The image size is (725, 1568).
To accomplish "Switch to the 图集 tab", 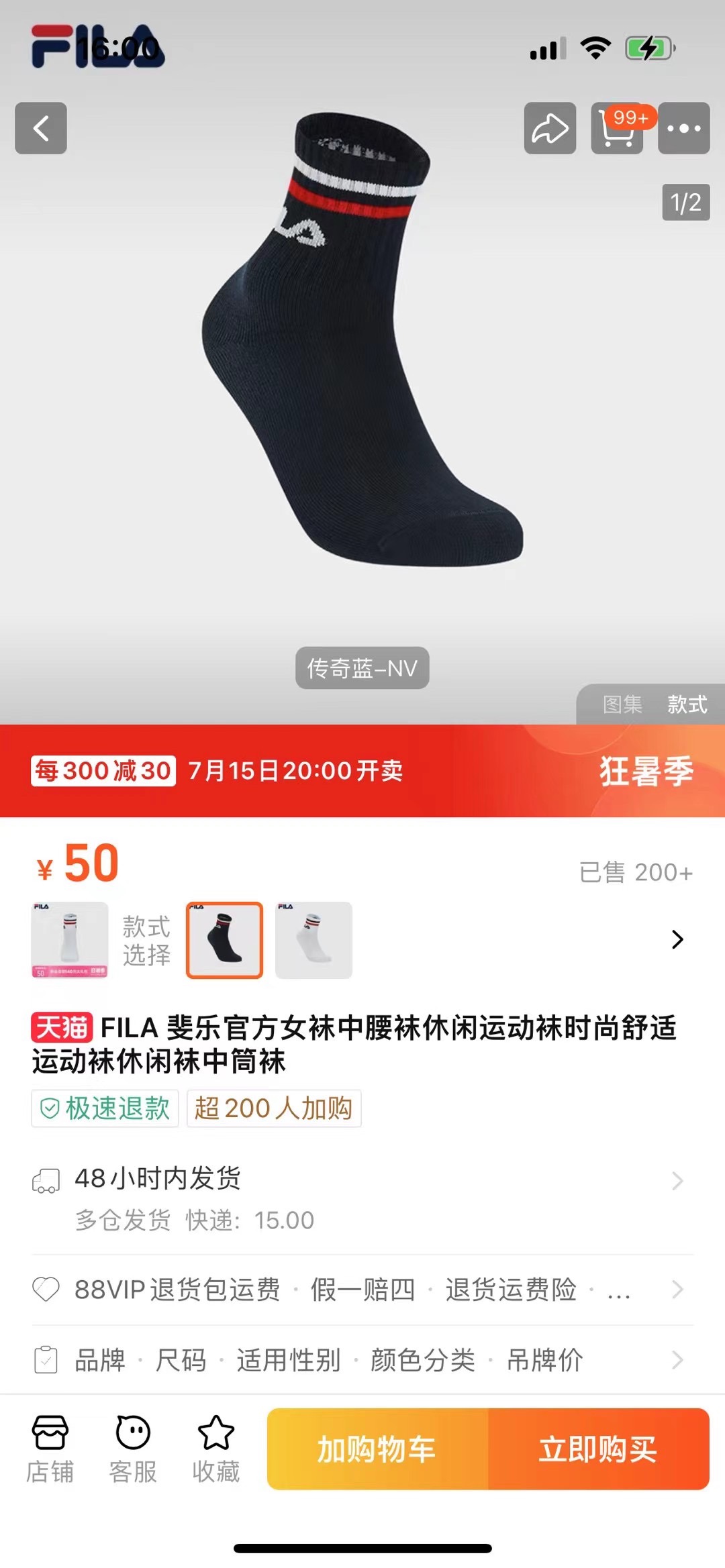I will point(622,704).
